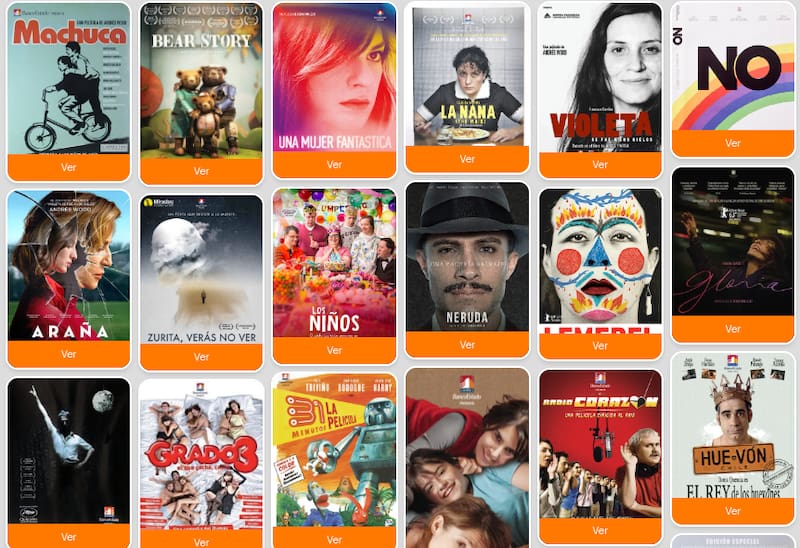Open the Grado 3 movie poster card
Screen dimensions: 800x548
201,455
